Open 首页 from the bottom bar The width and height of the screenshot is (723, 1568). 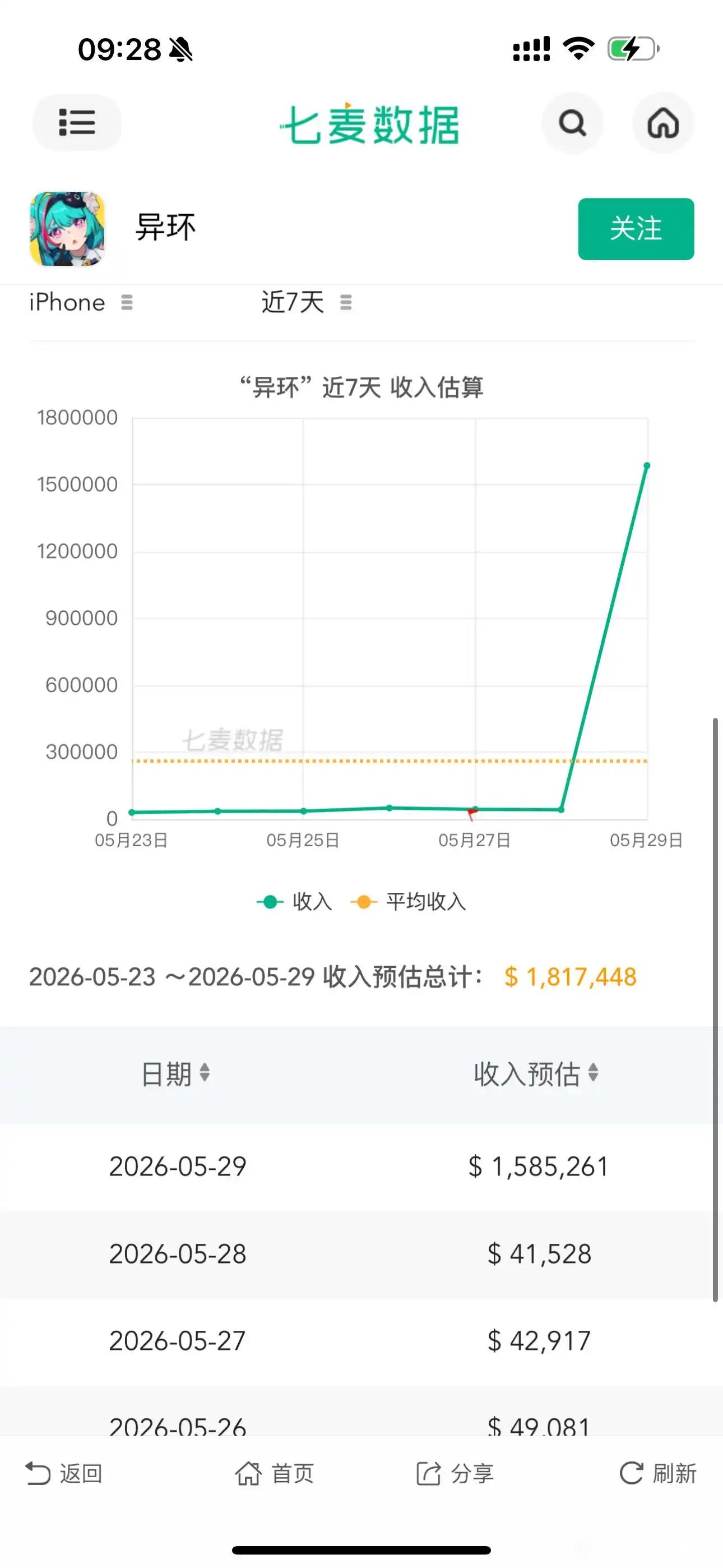(x=275, y=1474)
